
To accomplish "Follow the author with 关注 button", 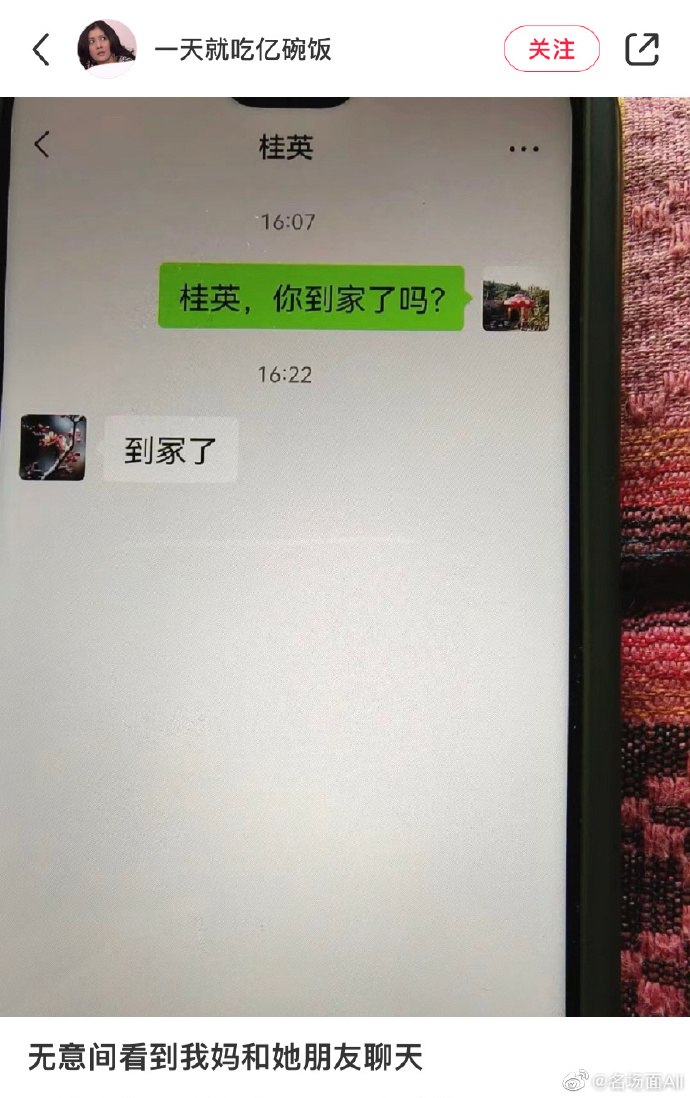I will [x=551, y=49].
